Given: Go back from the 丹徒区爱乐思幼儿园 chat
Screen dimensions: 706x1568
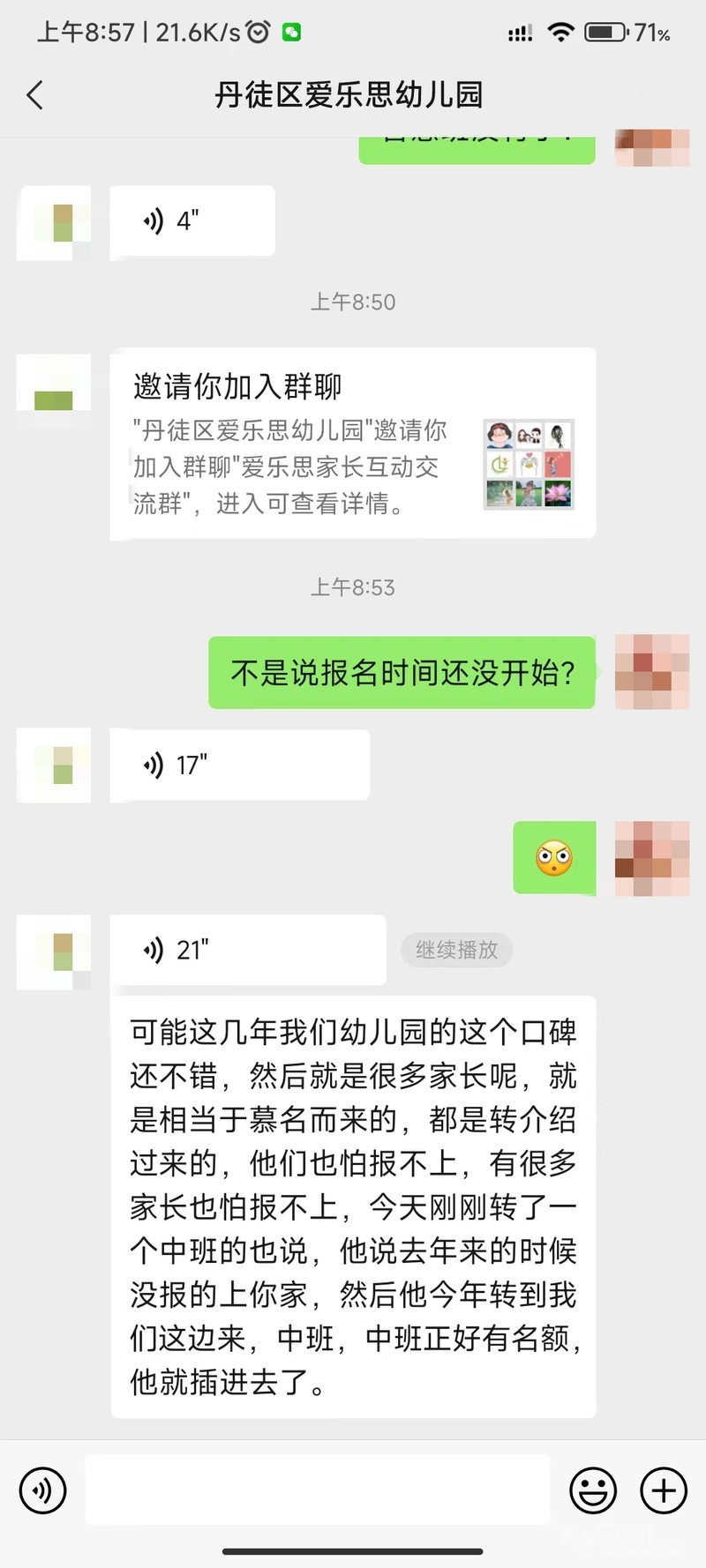Looking at the screenshot, I should [35, 95].
